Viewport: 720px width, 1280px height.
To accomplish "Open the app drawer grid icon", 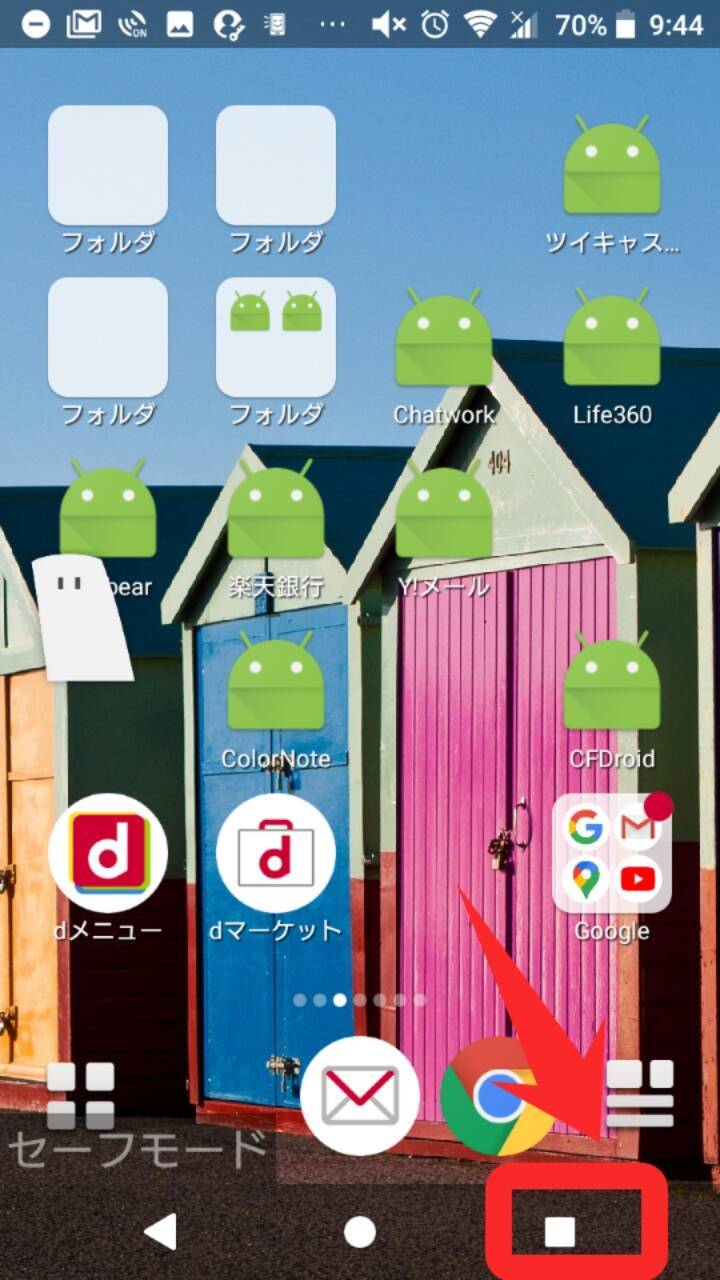I will click(81, 1094).
